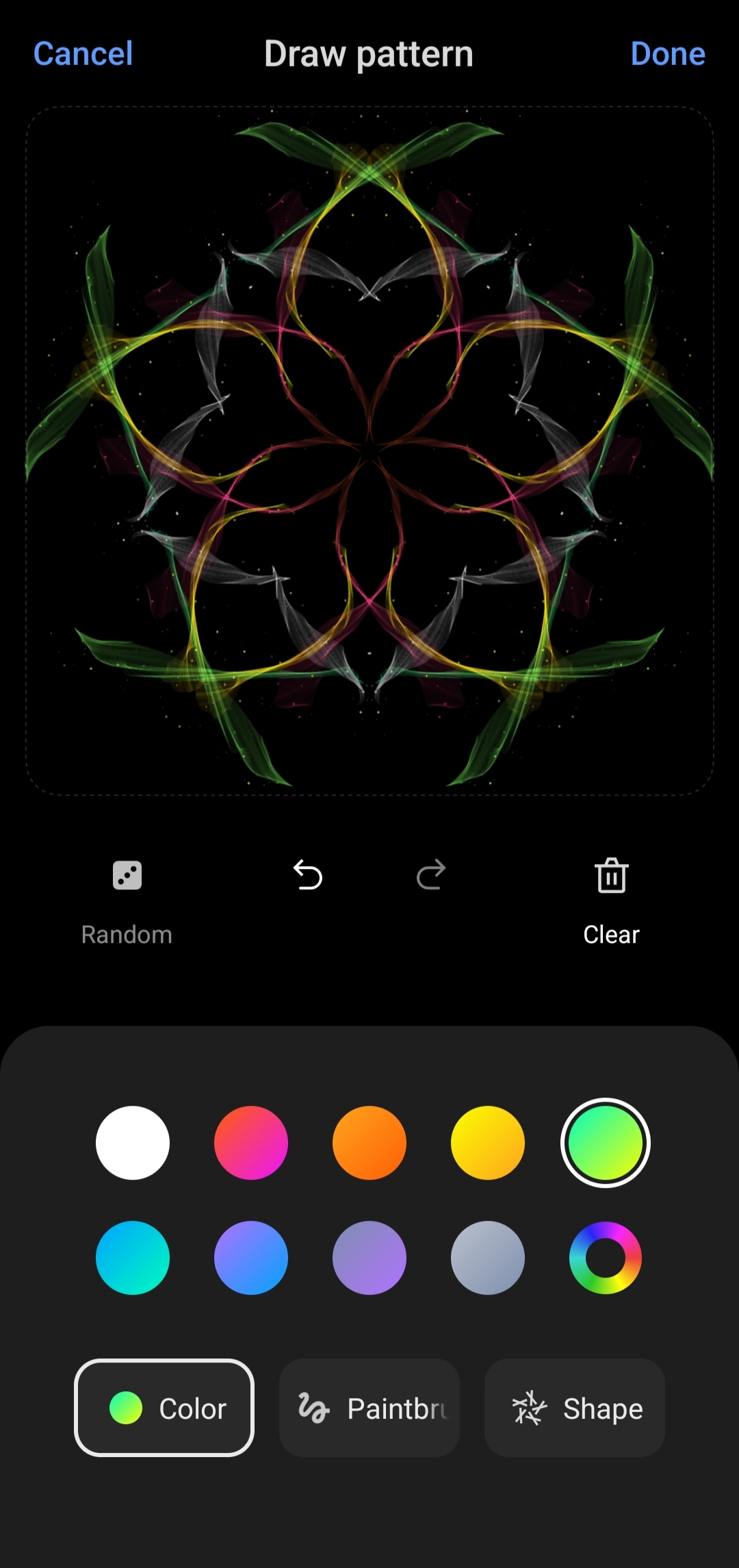
Task: Pick the pink-red color swatch
Action: click(x=251, y=1143)
